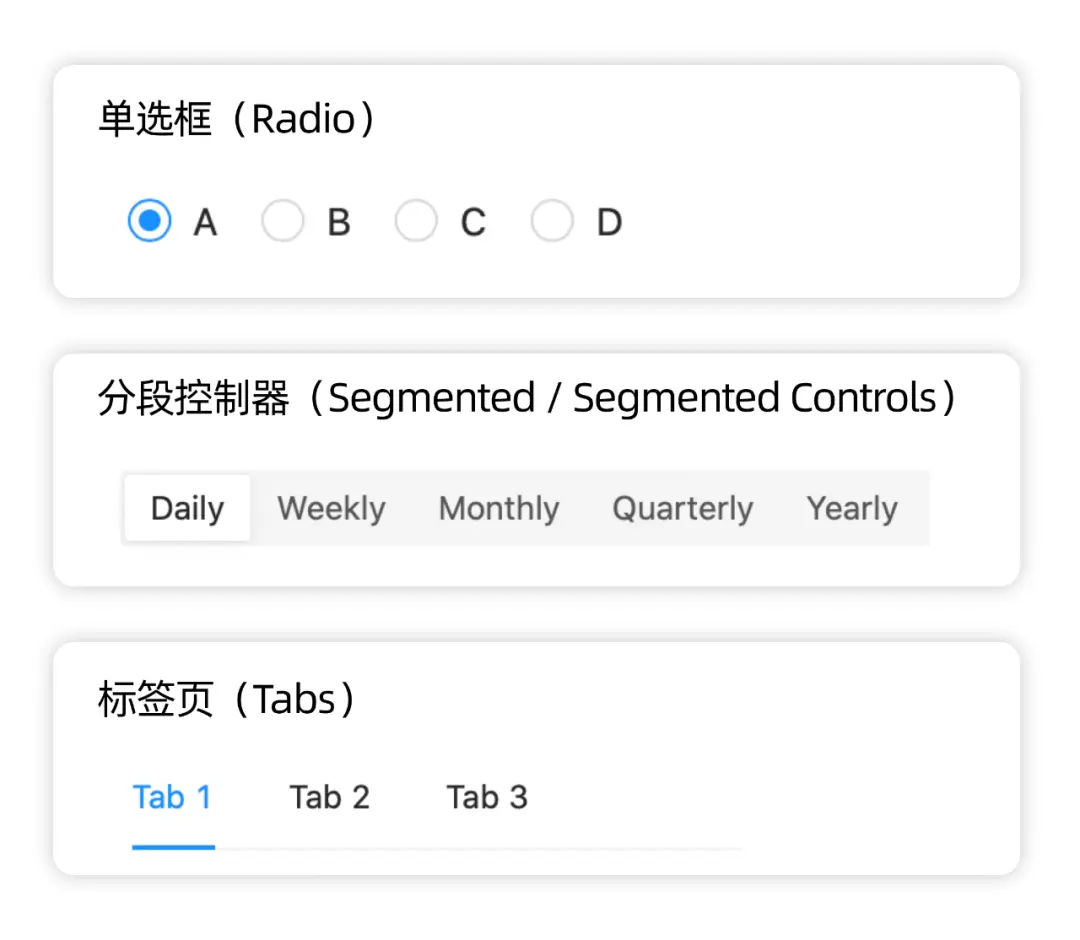1080x940 pixels.
Task: Switch to Tab 2
Action: pyautogui.click(x=329, y=797)
